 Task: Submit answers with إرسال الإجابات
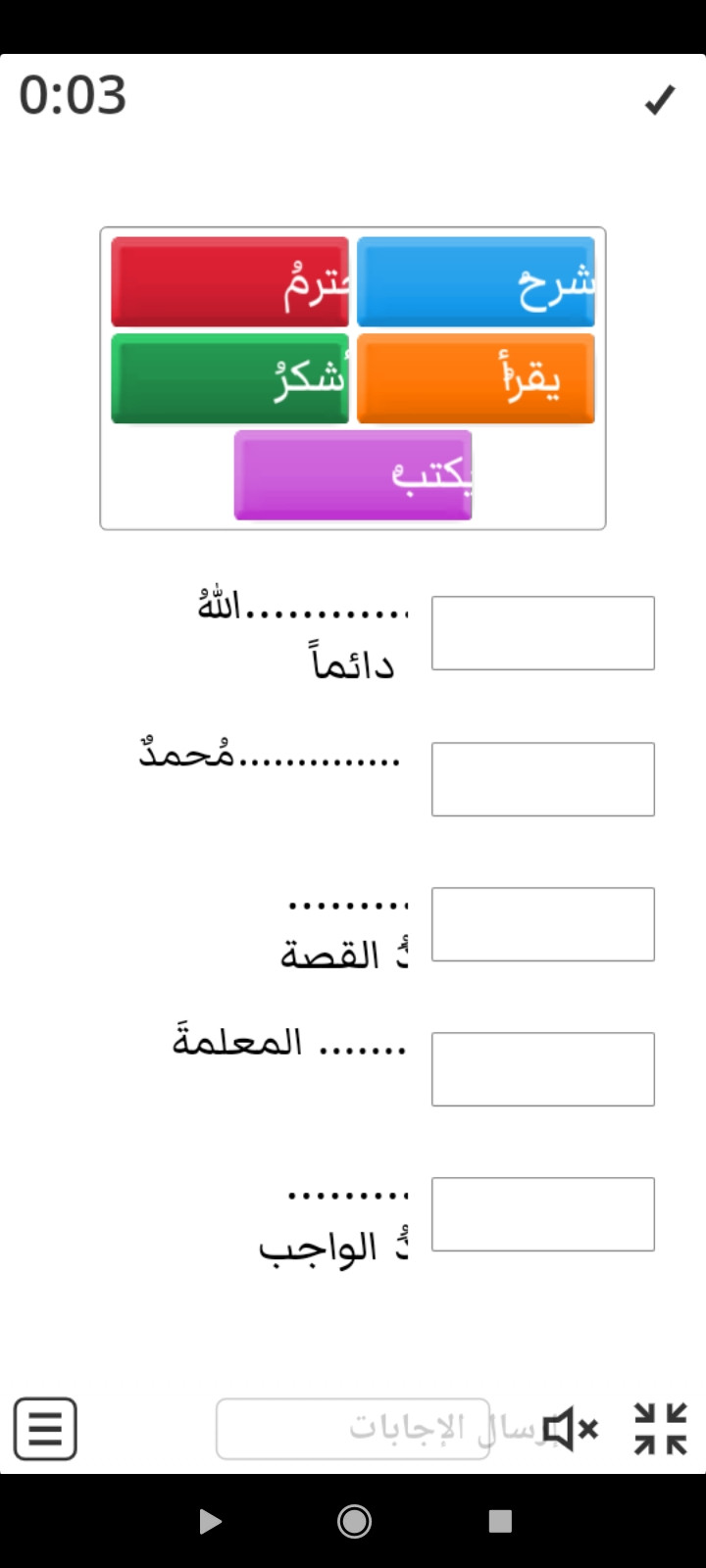[353, 1429]
